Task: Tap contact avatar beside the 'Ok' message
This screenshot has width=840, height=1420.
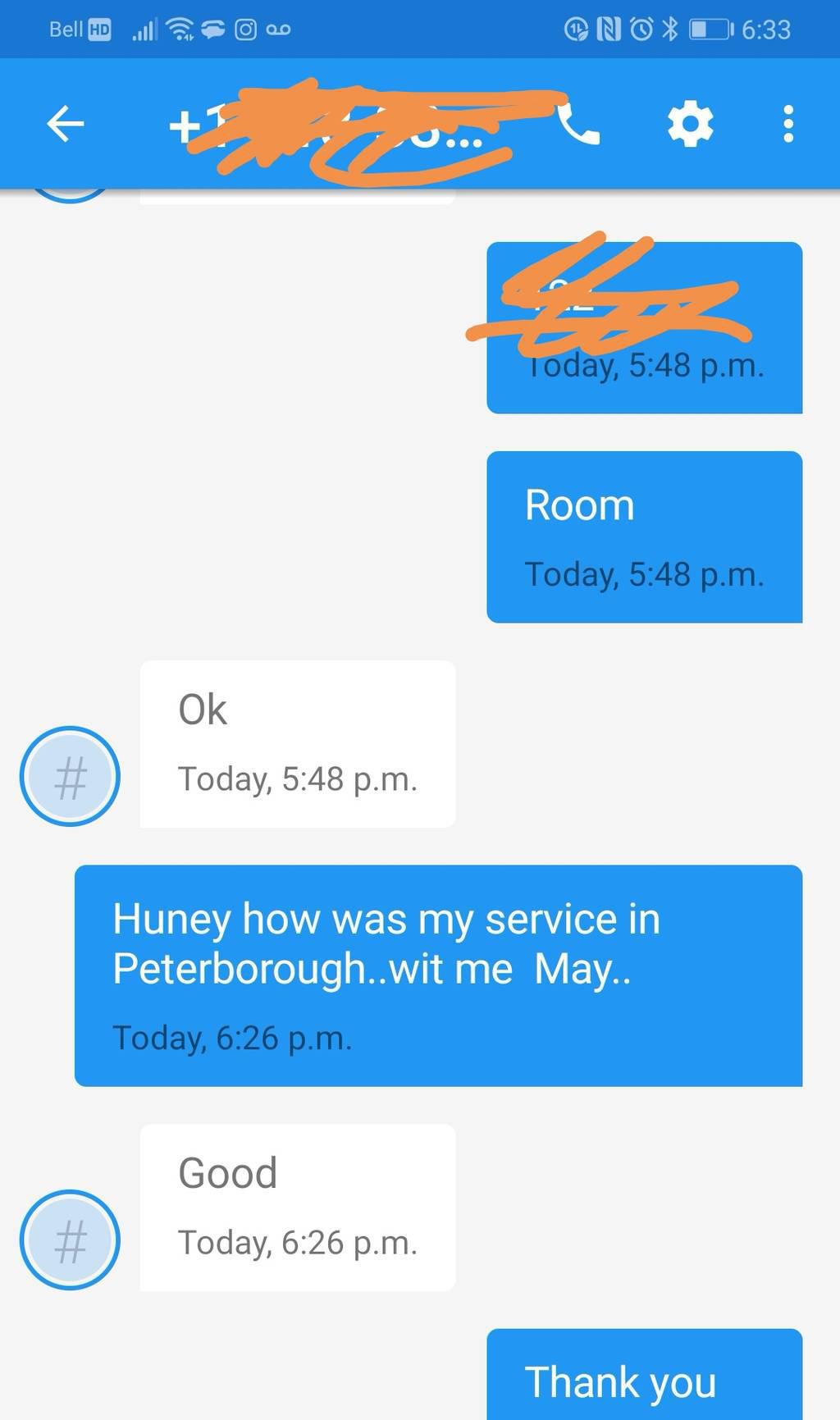Action: point(70,776)
